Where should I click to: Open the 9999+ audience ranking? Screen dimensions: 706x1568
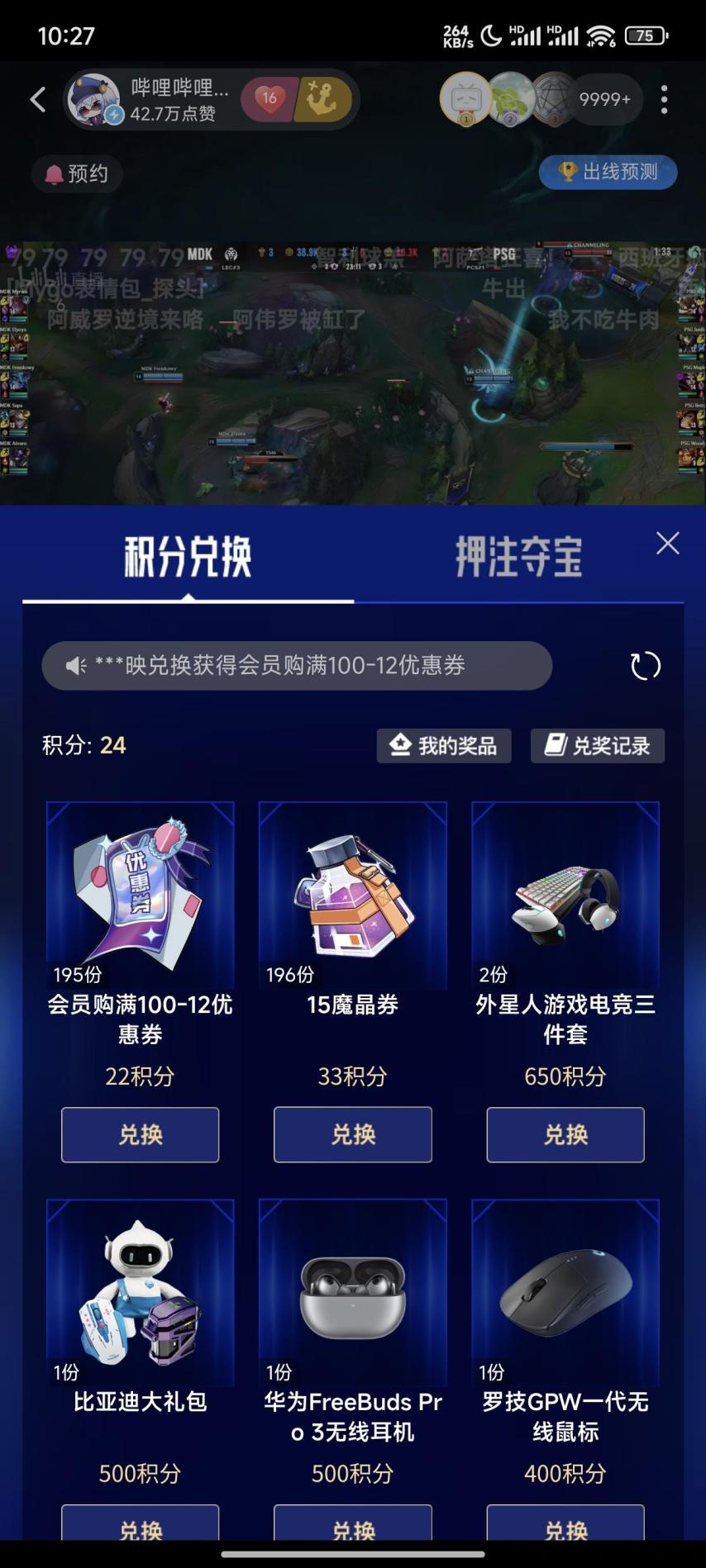click(604, 100)
